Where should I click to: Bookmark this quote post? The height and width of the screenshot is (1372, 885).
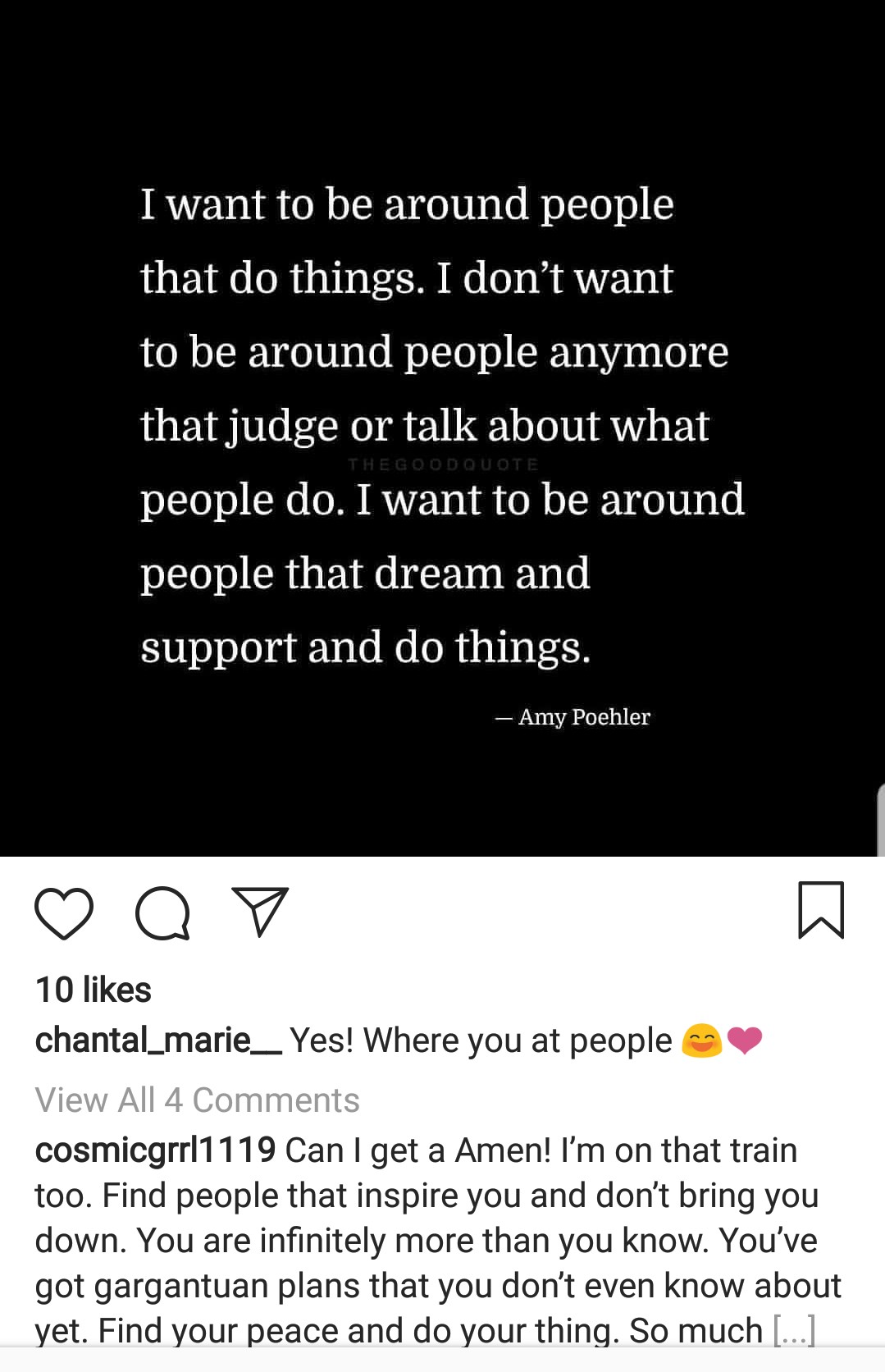tap(821, 909)
